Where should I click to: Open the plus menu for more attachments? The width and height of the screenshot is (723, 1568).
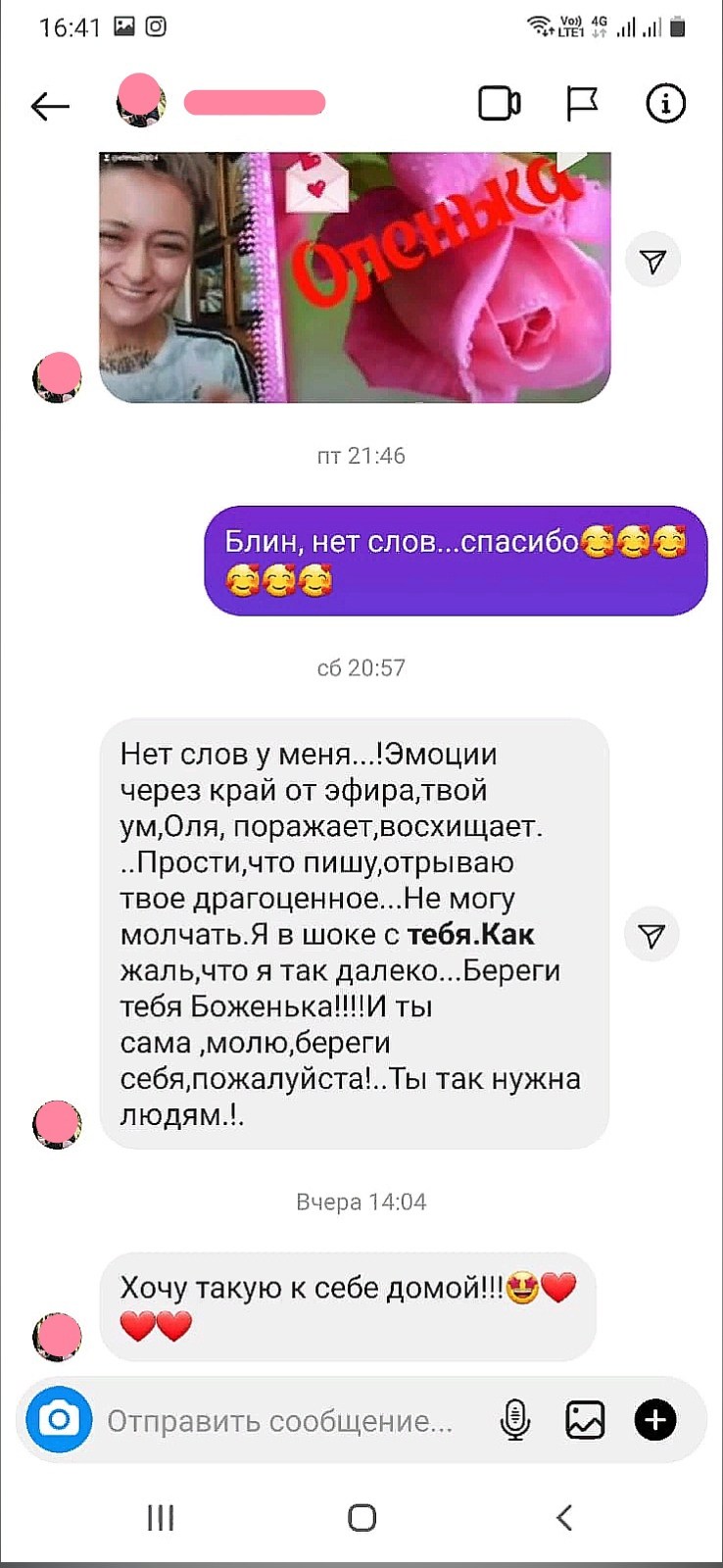[x=655, y=1420]
